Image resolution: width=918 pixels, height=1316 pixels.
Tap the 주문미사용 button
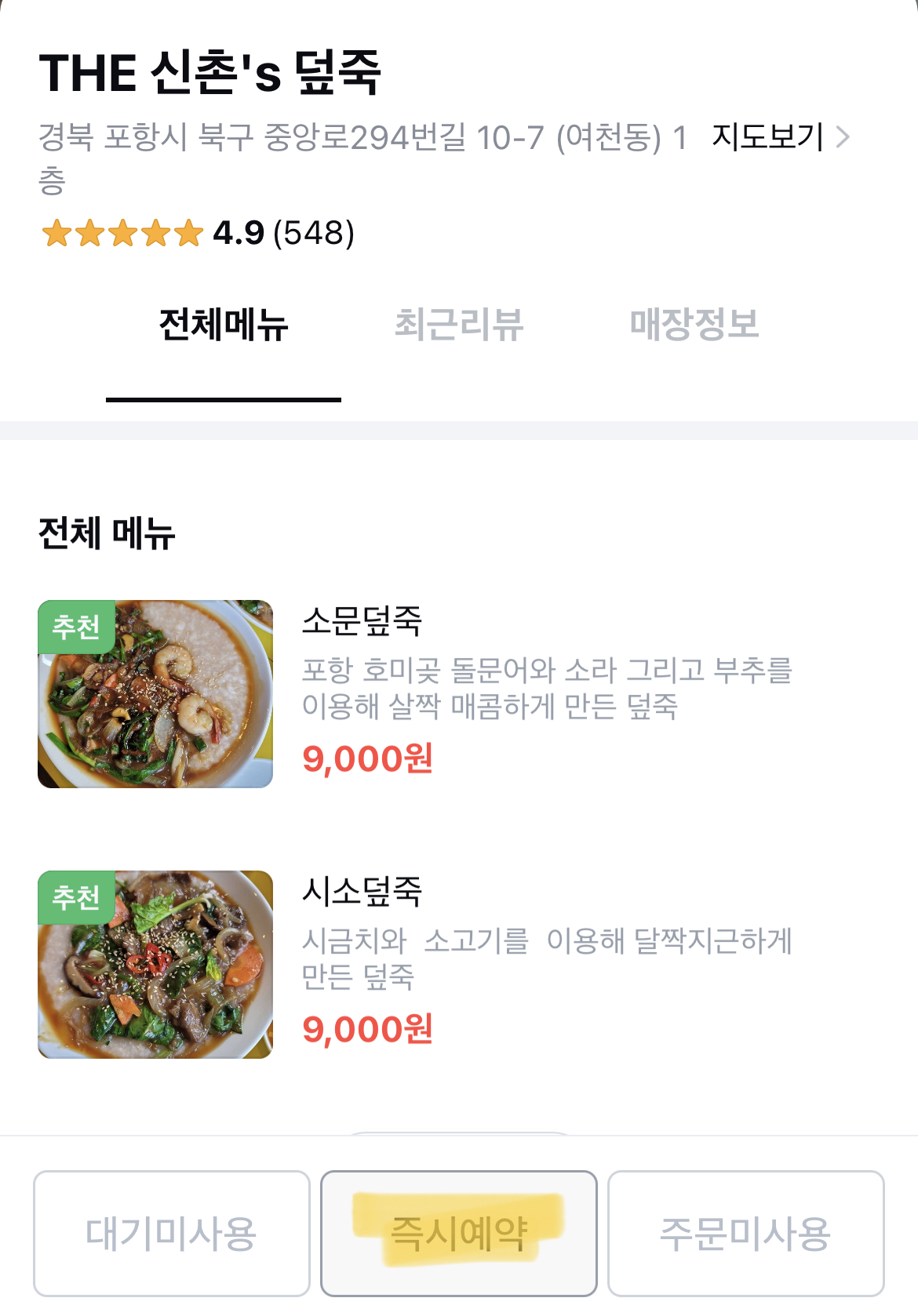[x=745, y=1234]
